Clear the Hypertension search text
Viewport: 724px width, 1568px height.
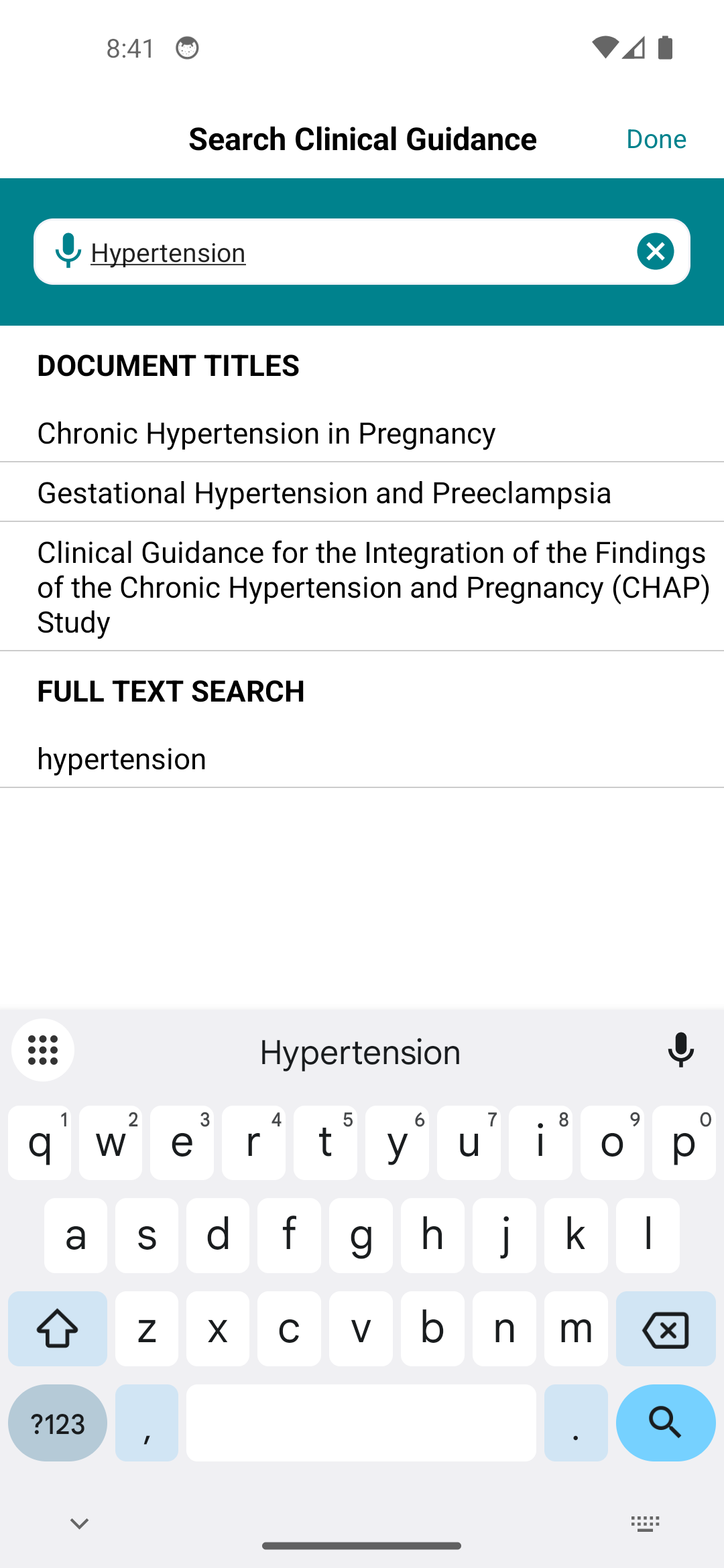click(x=655, y=251)
